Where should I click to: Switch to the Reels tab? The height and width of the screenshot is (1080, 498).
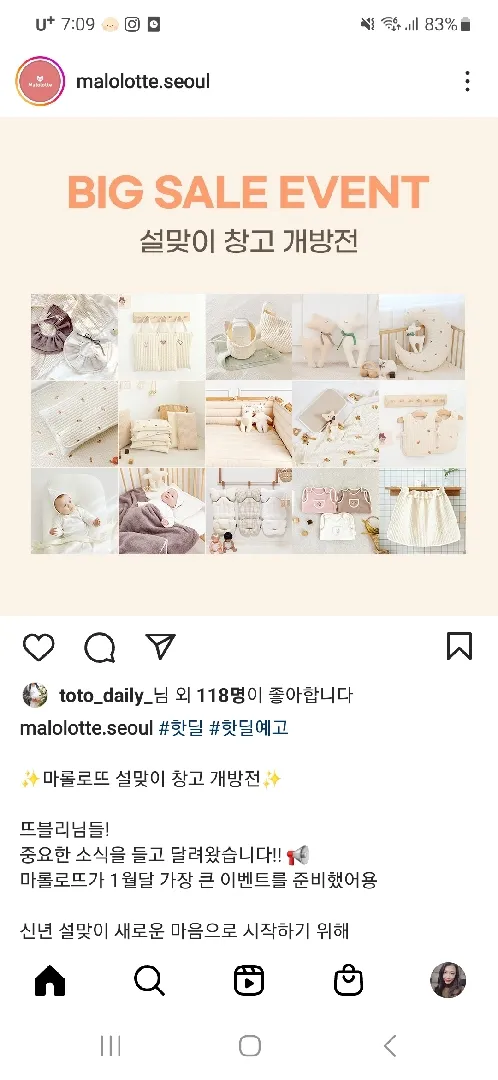pyautogui.click(x=249, y=980)
